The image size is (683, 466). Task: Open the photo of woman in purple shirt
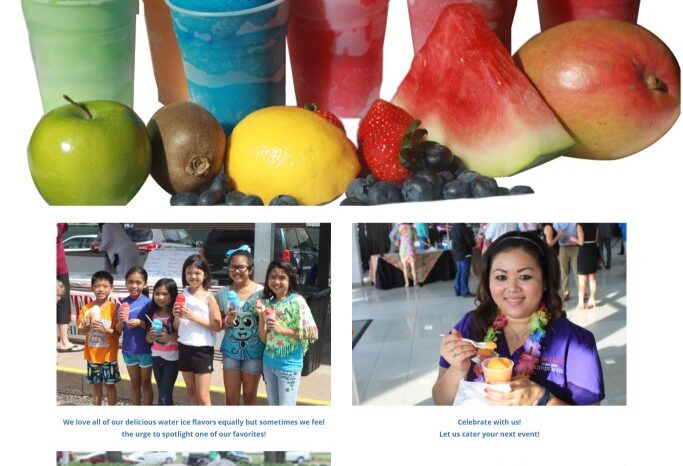pyautogui.click(x=489, y=313)
